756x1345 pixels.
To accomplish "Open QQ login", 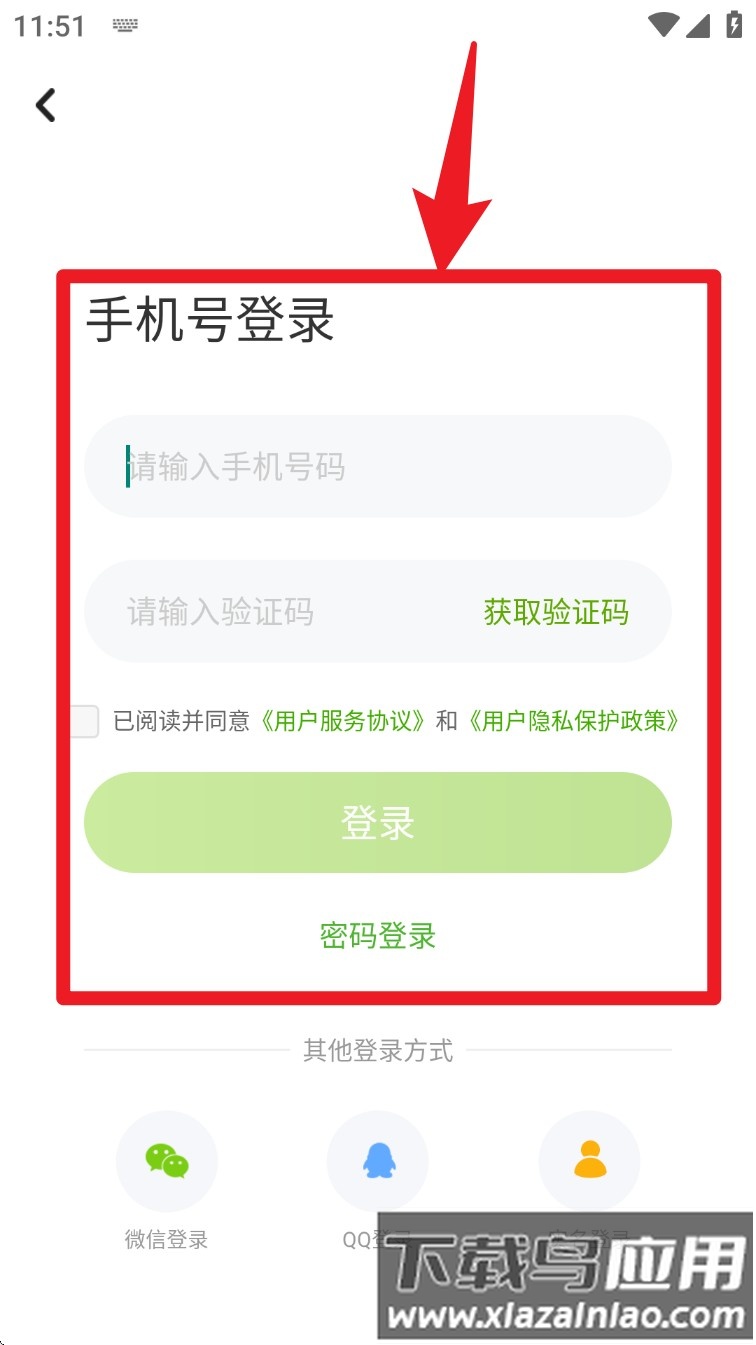I will pos(377,1160).
